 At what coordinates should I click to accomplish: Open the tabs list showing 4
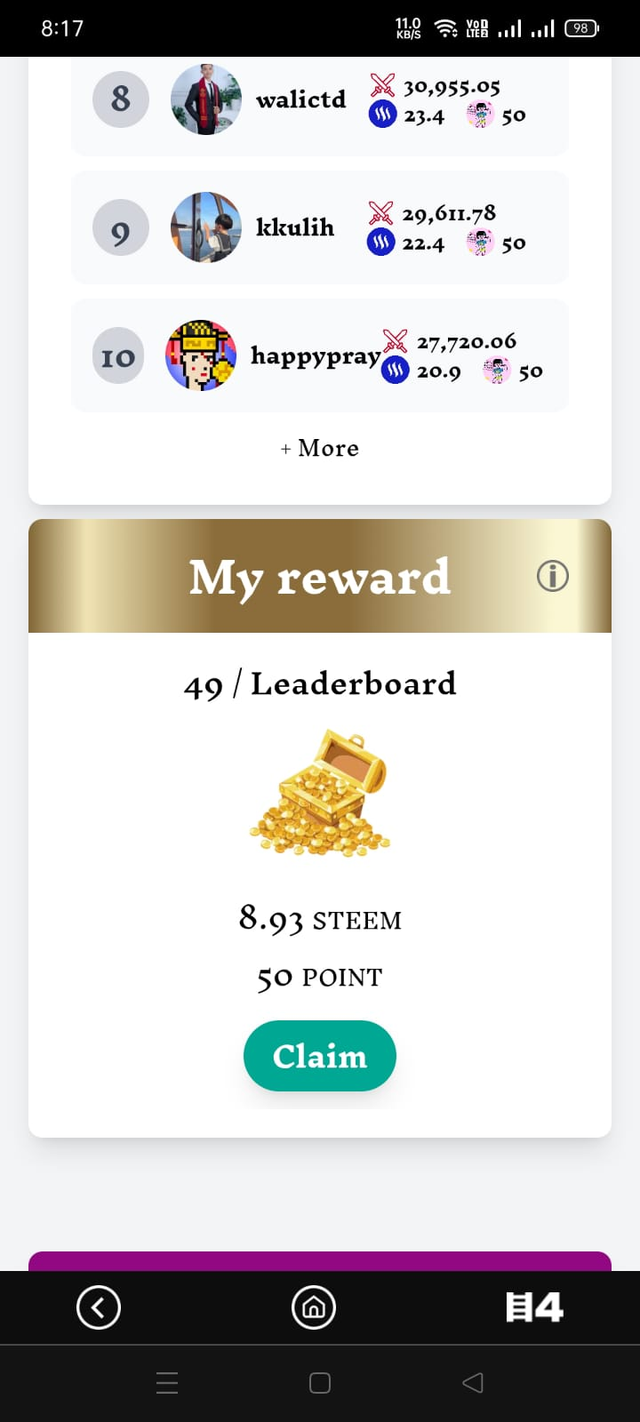[534, 1307]
